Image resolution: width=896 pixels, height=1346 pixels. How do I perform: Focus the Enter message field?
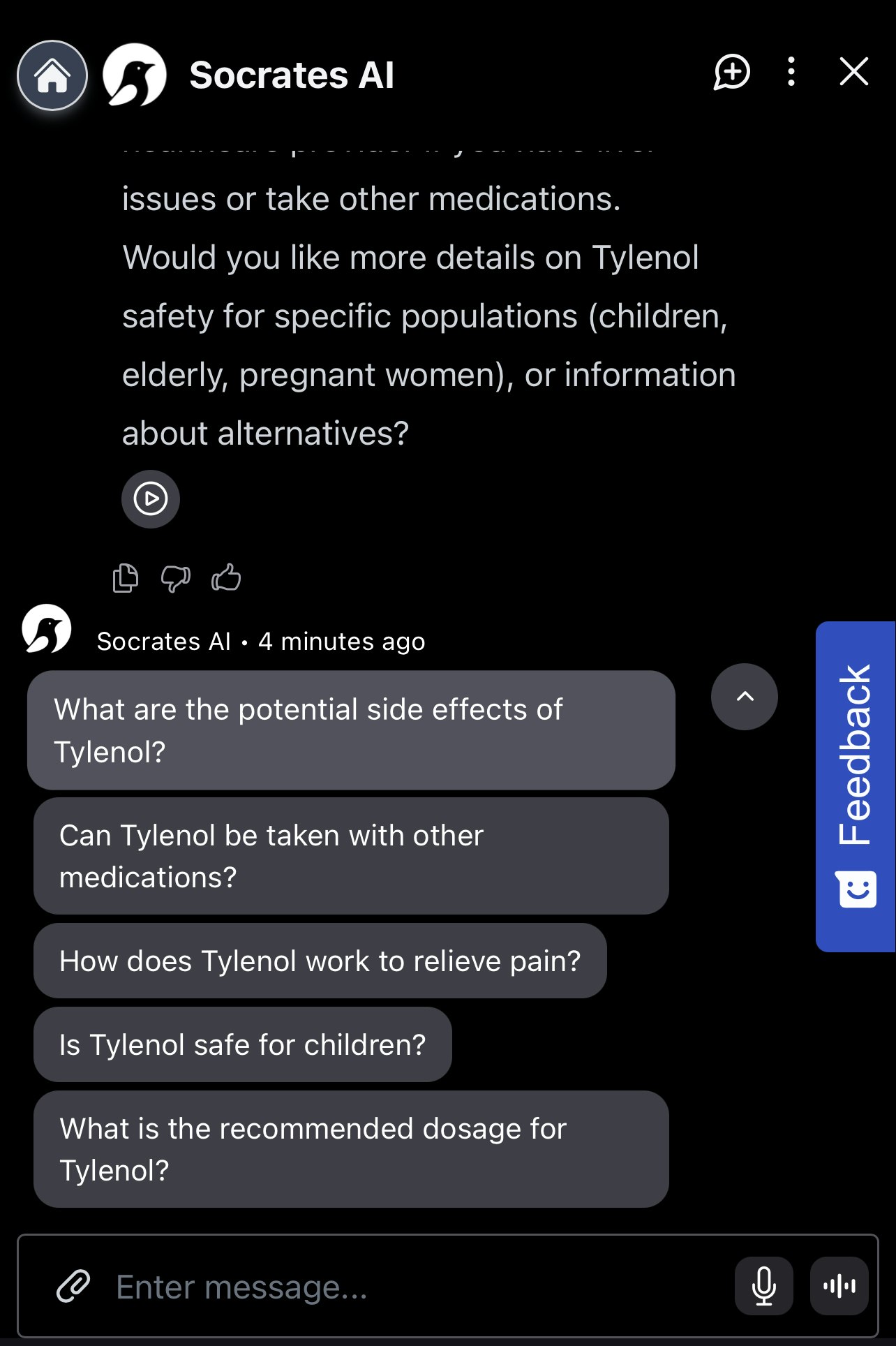(x=412, y=1287)
